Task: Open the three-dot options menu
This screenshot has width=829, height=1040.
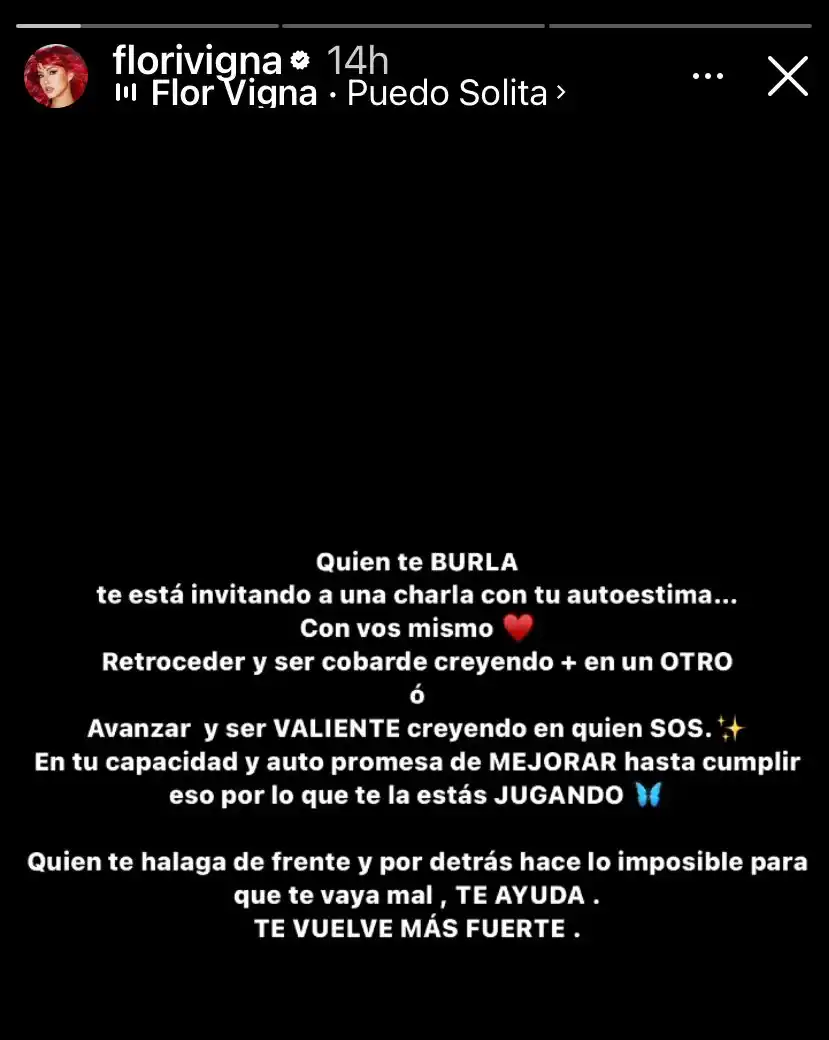Action: (x=707, y=76)
